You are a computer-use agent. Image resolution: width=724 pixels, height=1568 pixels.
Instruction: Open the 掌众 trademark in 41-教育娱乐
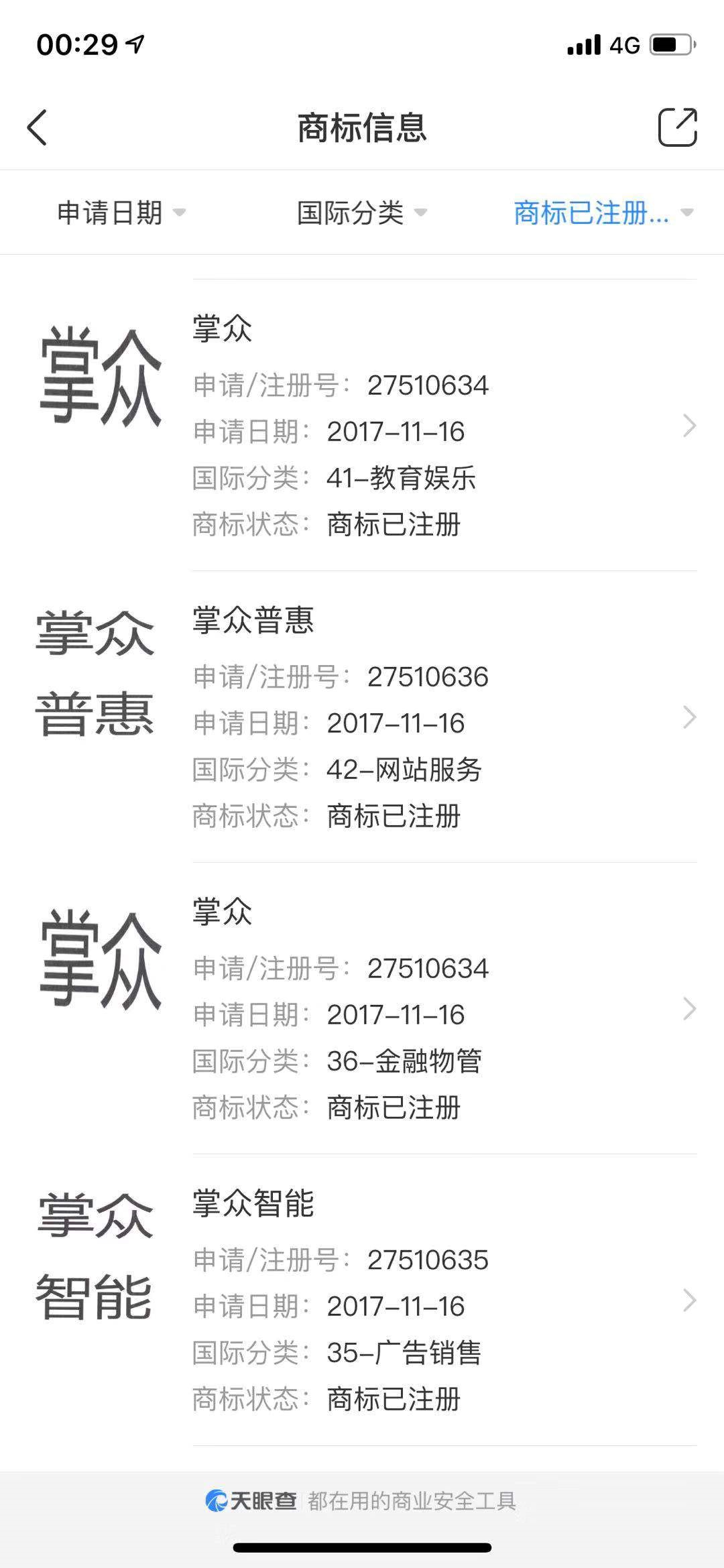[x=362, y=426]
